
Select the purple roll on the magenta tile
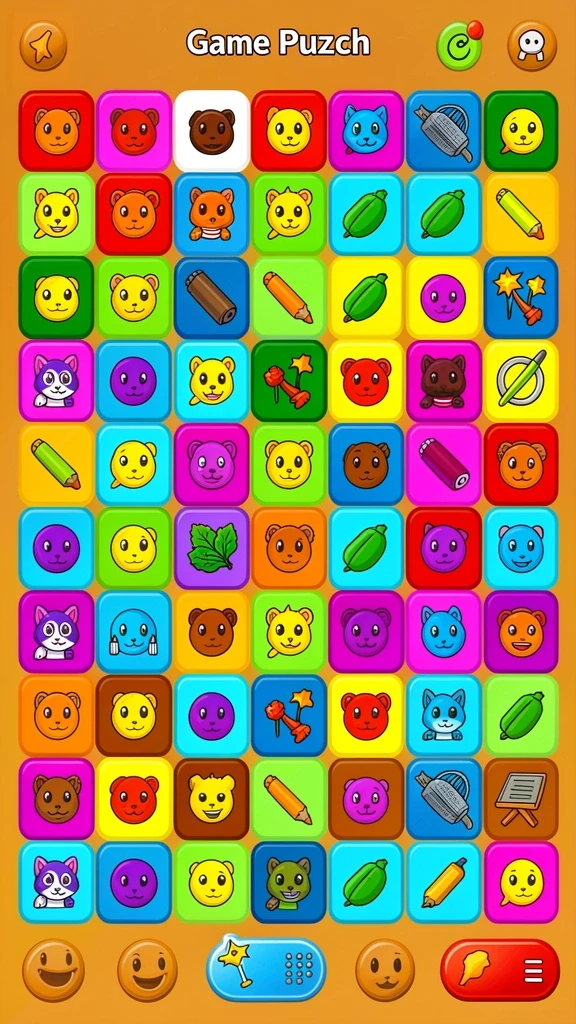point(443,464)
